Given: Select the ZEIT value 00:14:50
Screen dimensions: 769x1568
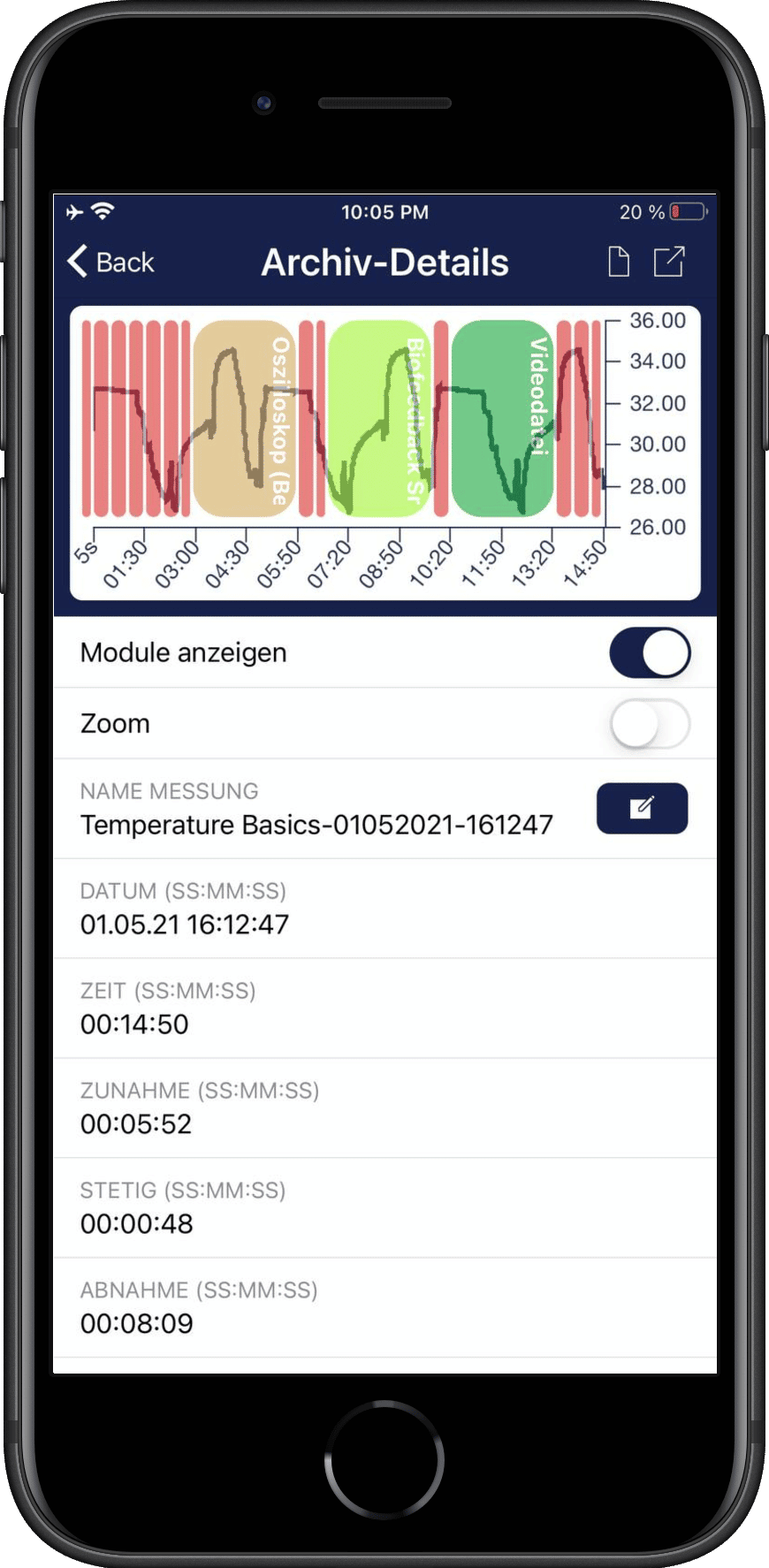Looking at the screenshot, I should point(133,1024).
